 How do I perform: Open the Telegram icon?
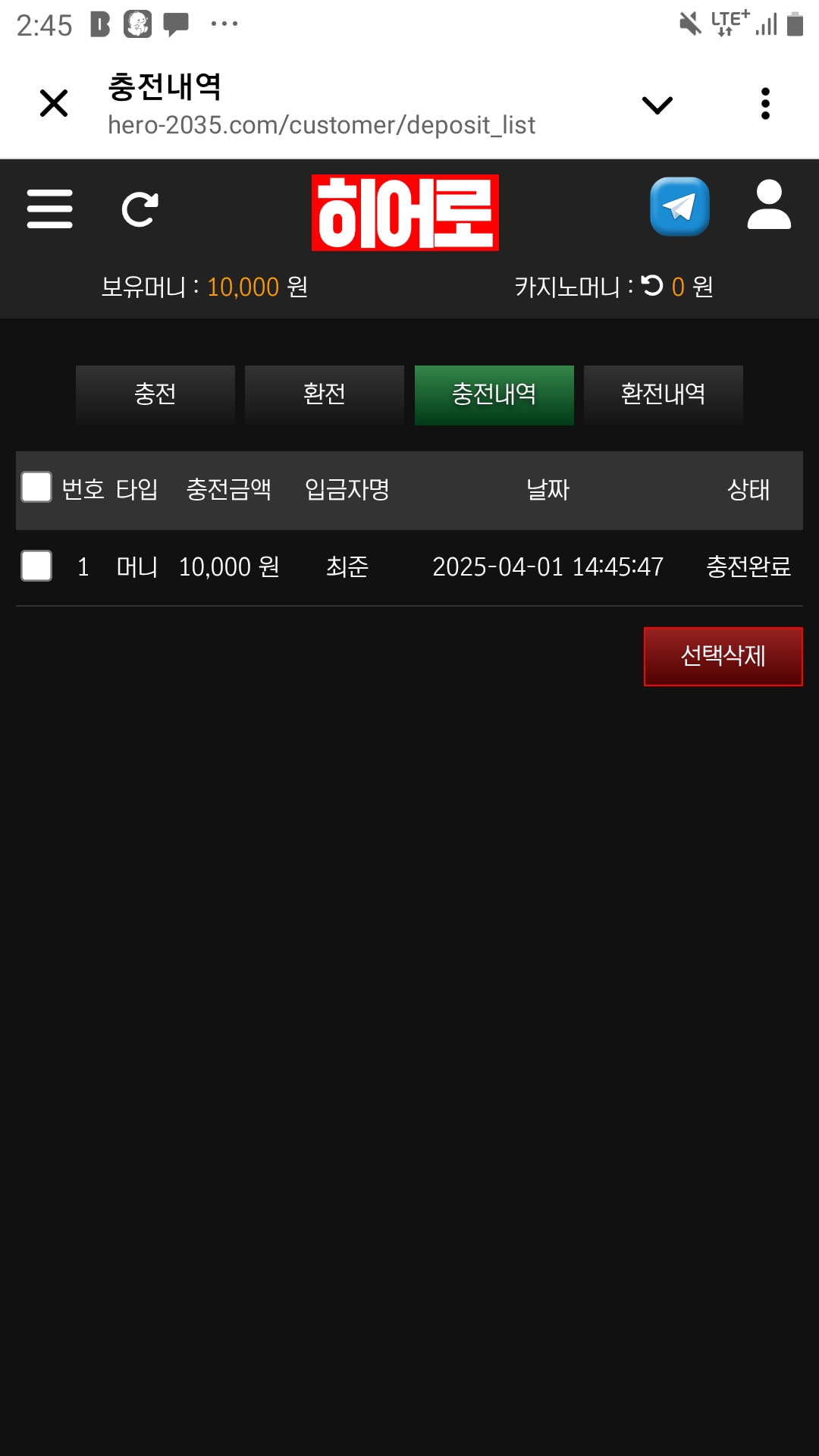679,206
